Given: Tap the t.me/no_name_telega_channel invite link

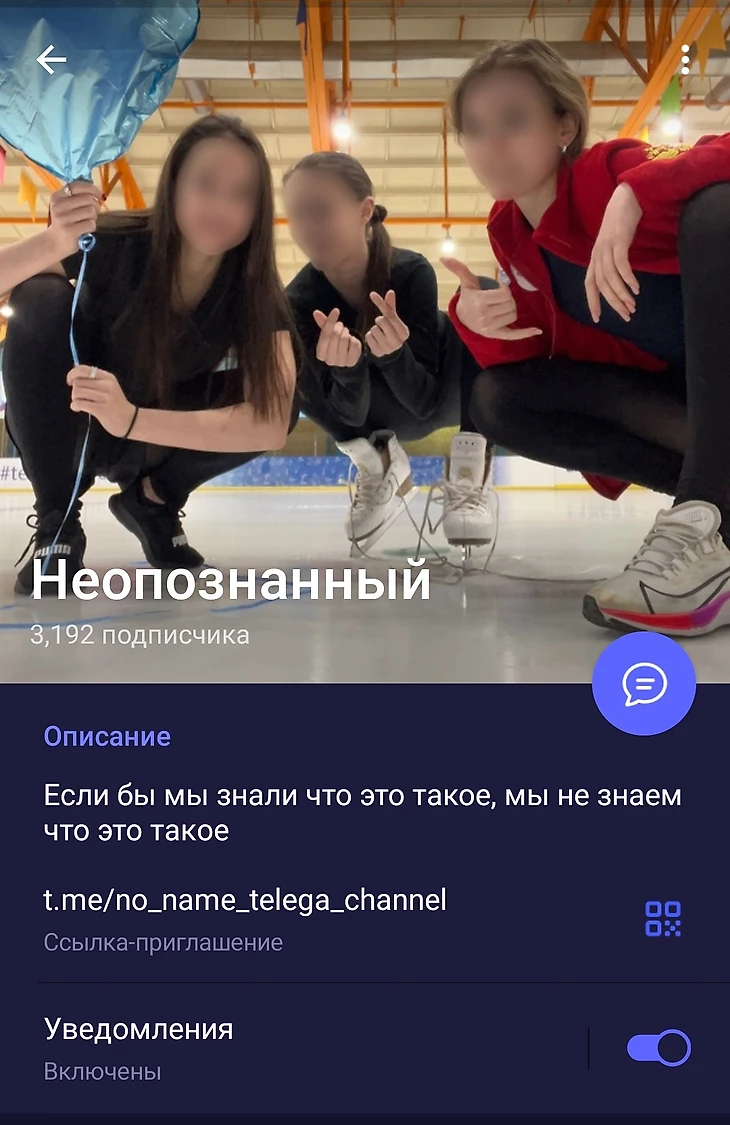Looking at the screenshot, I should [245, 900].
